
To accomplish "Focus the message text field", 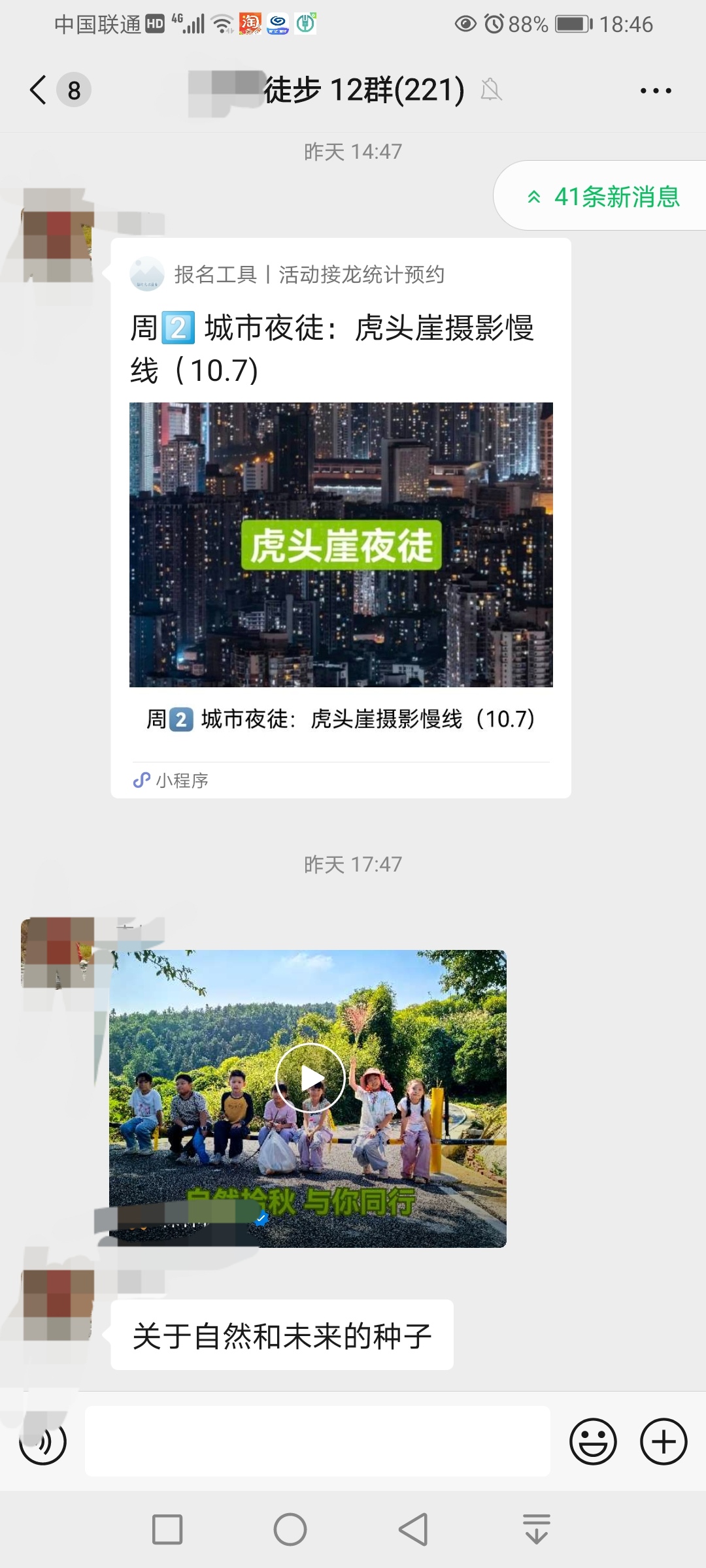I will tap(318, 1441).
